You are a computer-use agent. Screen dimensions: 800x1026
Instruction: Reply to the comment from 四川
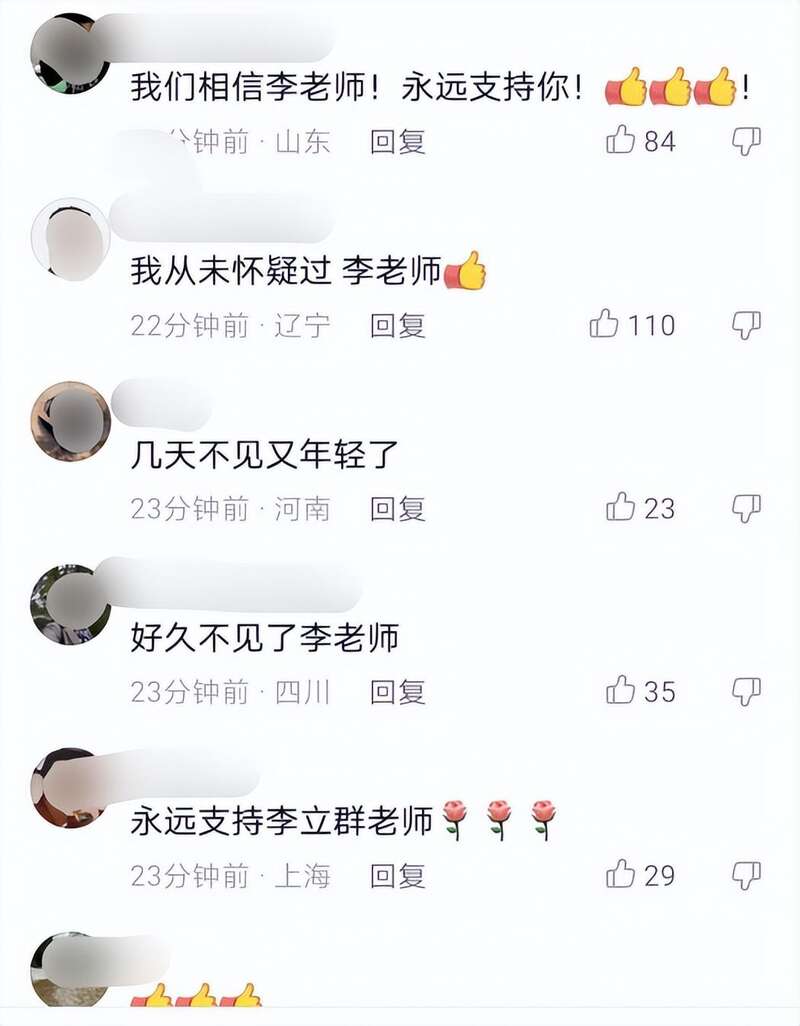398,692
